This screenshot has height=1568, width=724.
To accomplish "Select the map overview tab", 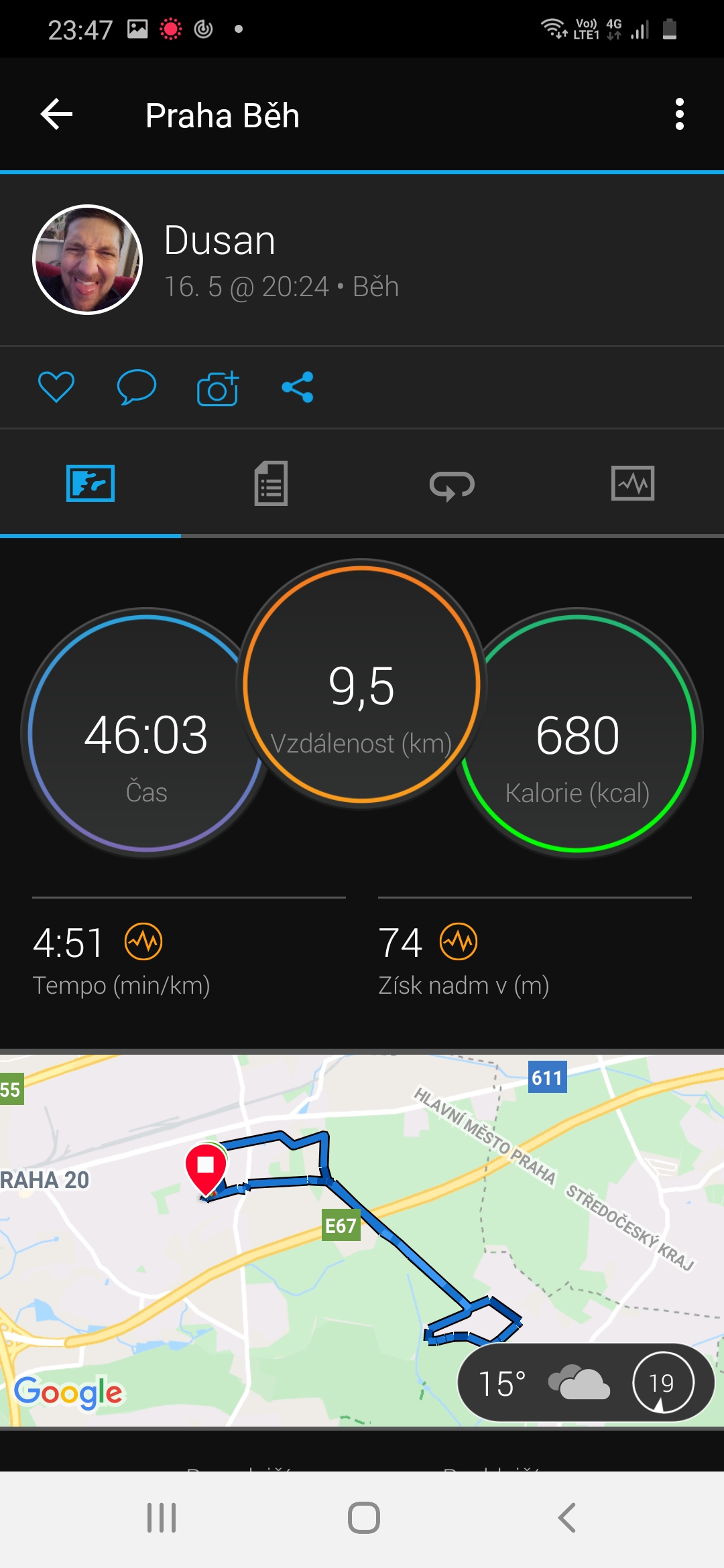I will coord(90,483).
